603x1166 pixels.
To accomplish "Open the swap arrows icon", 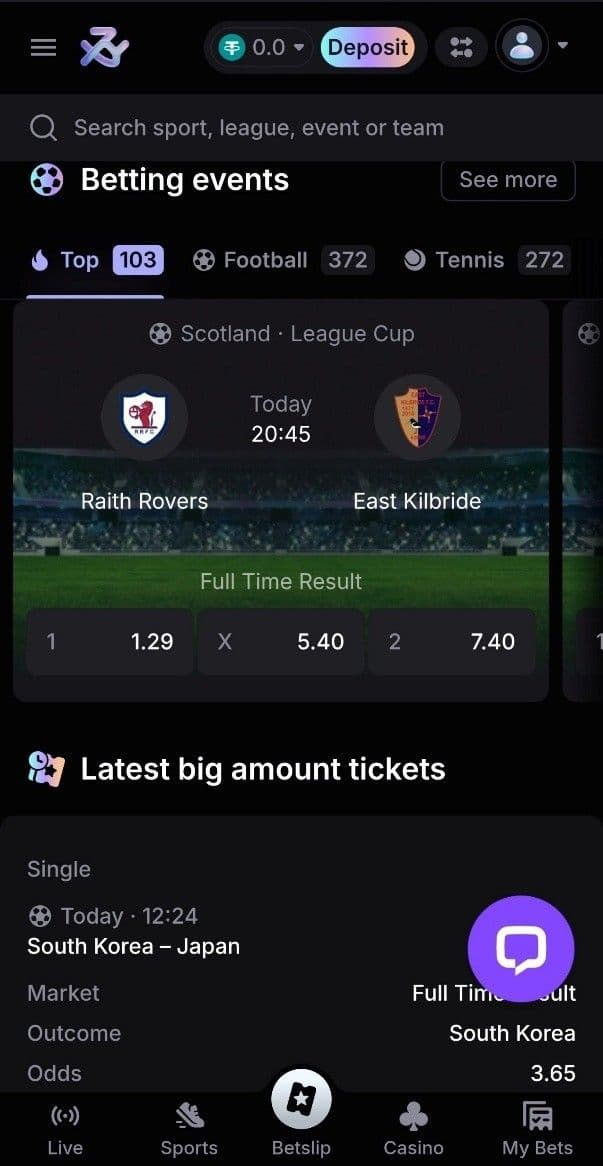I will (461, 47).
